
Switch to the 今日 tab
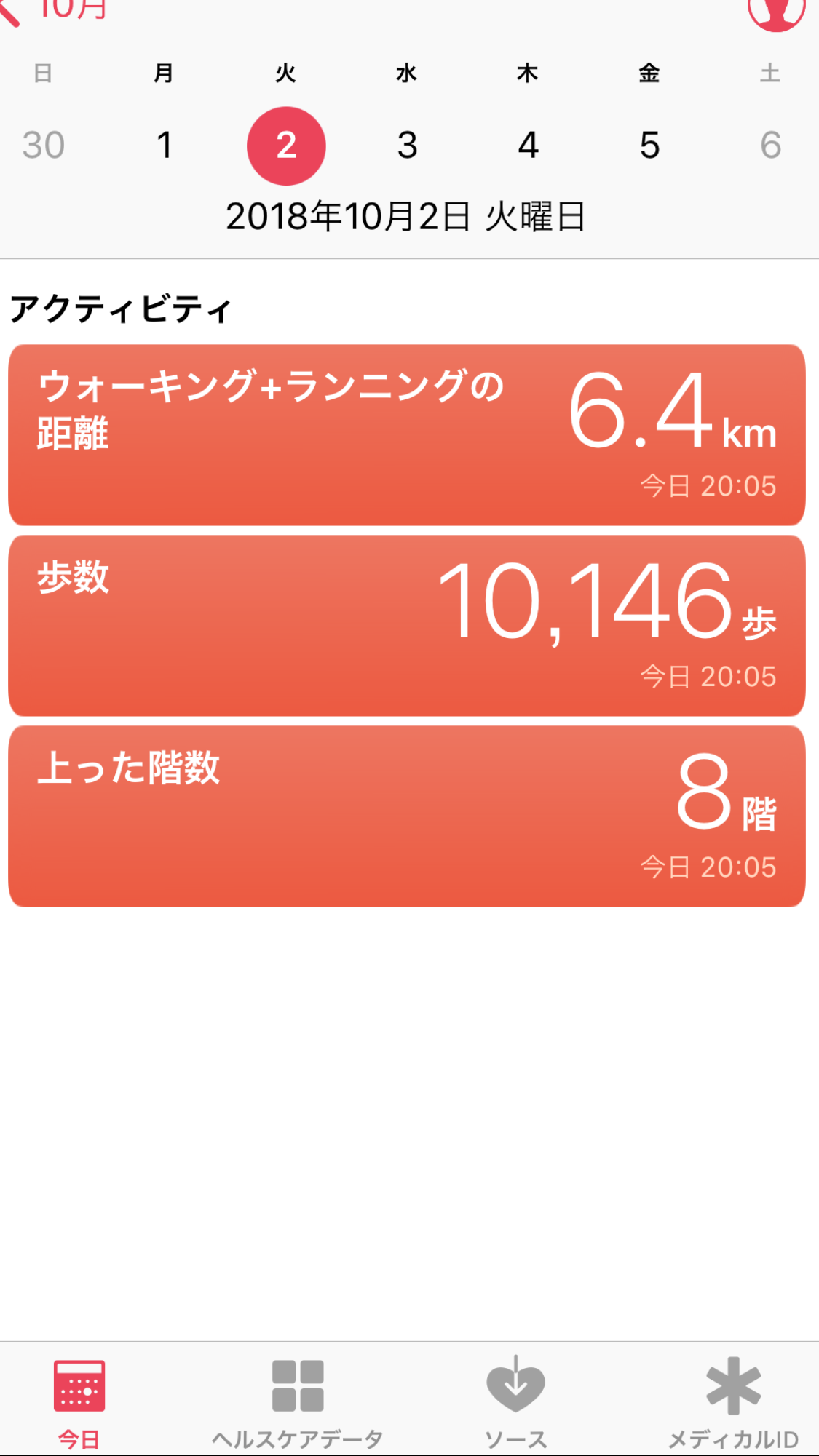79,1402
